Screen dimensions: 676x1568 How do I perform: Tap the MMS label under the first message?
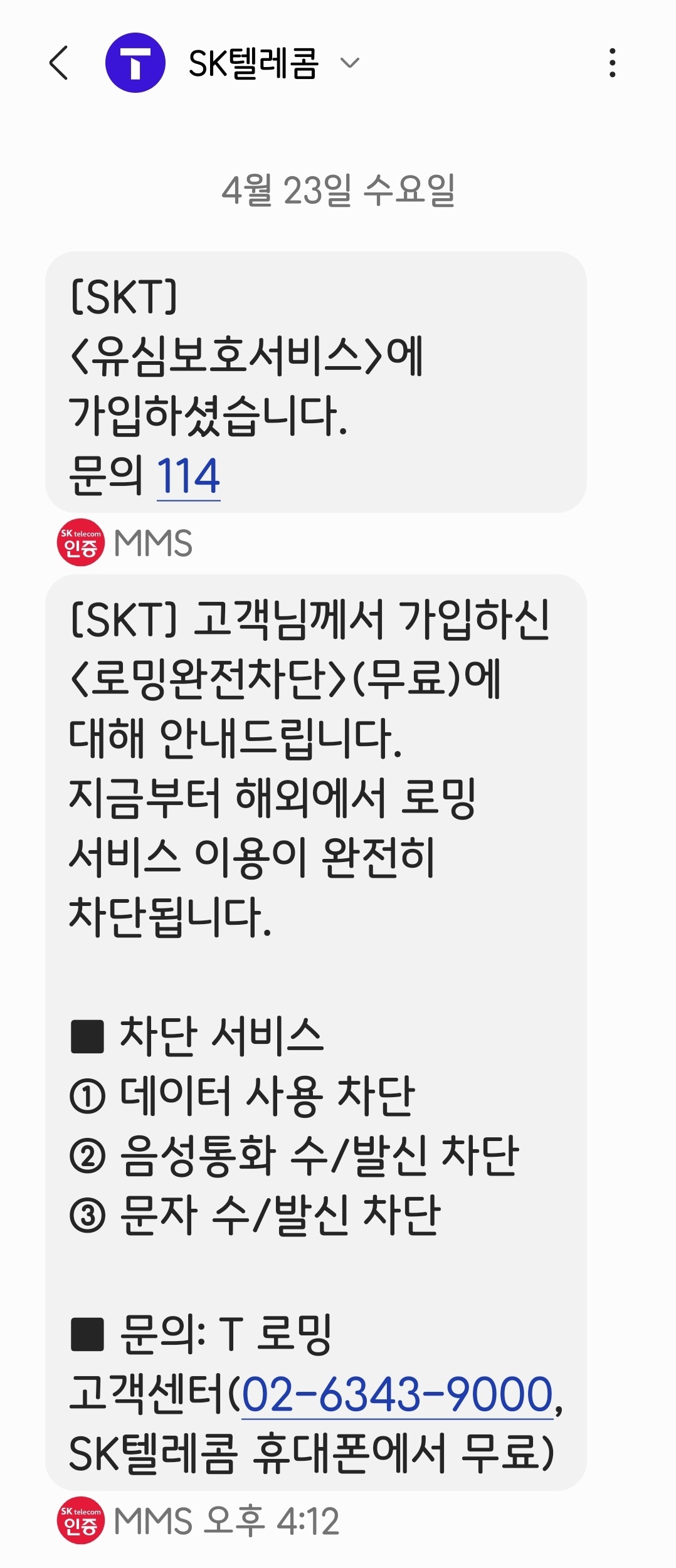coord(154,543)
